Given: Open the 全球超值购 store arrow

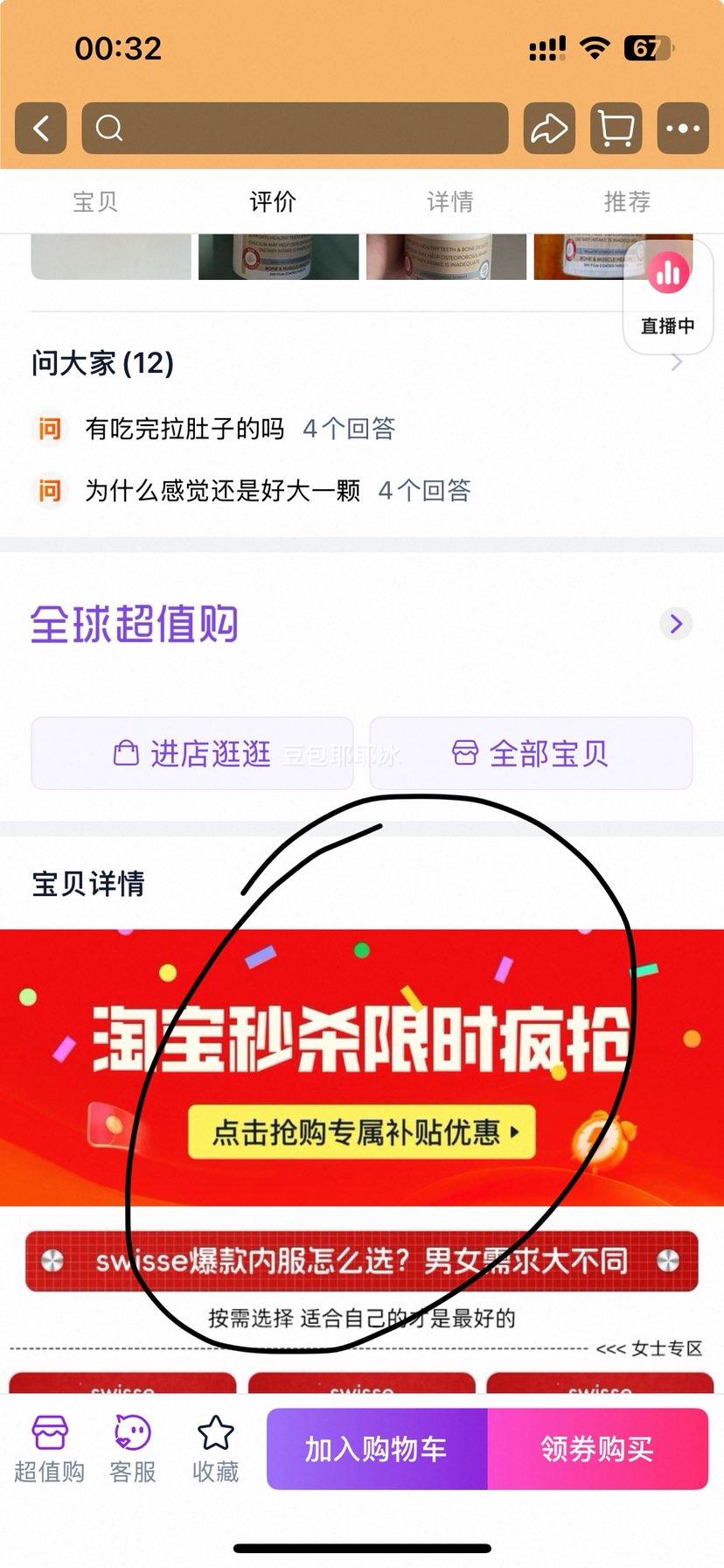Looking at the screenshot, I should [x=675, y=624].
